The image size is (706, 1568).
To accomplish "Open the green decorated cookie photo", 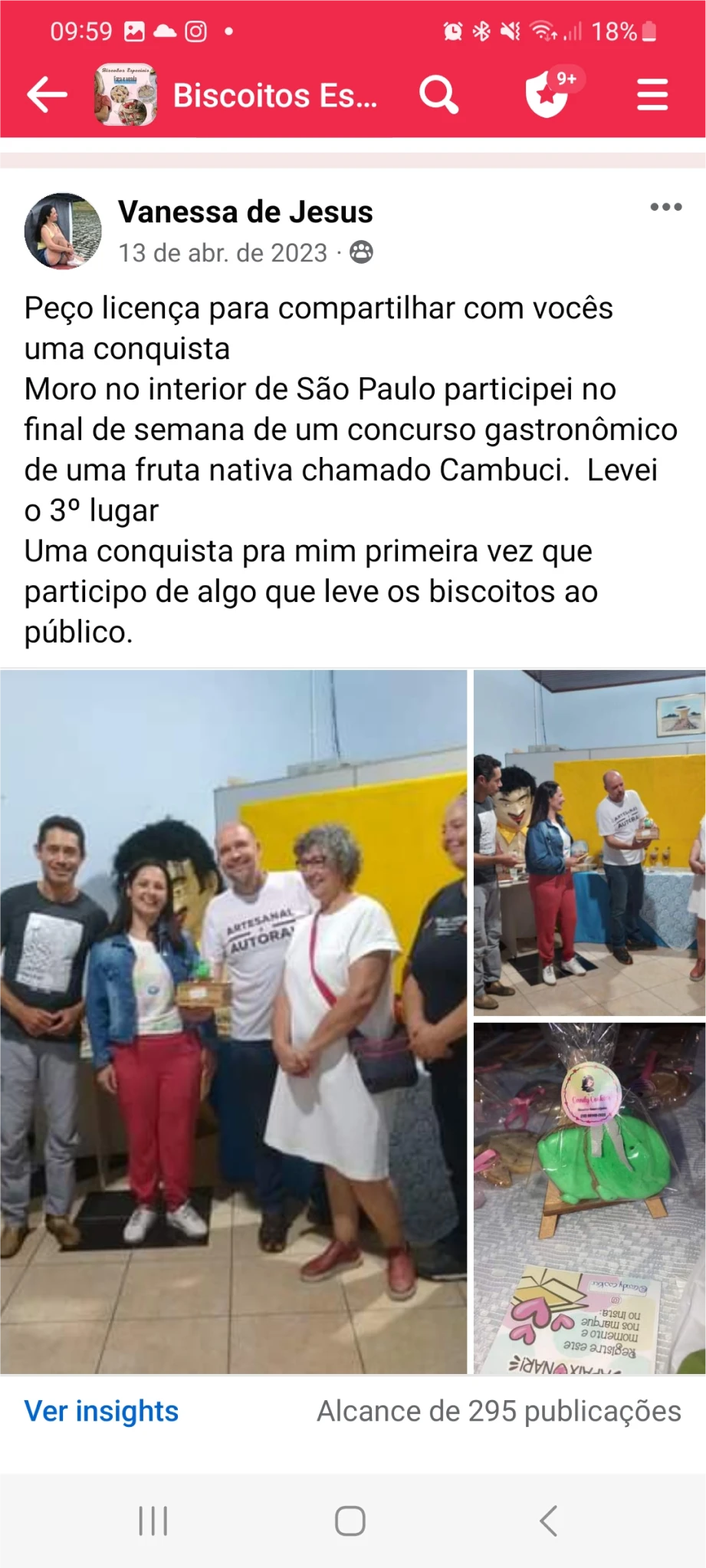I will point(589,1198).
